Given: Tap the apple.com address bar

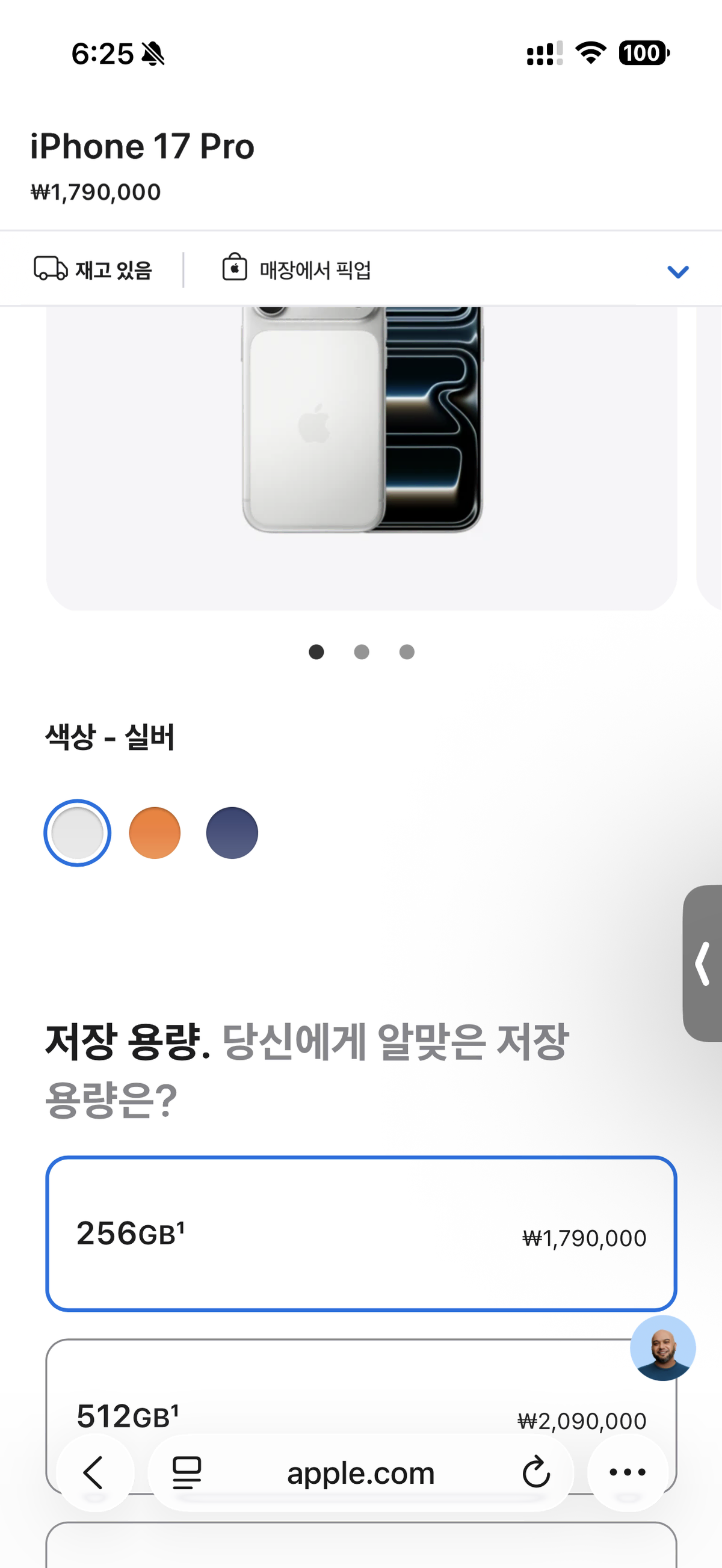Looking at the screenshot, I should tap(360, 1473).
